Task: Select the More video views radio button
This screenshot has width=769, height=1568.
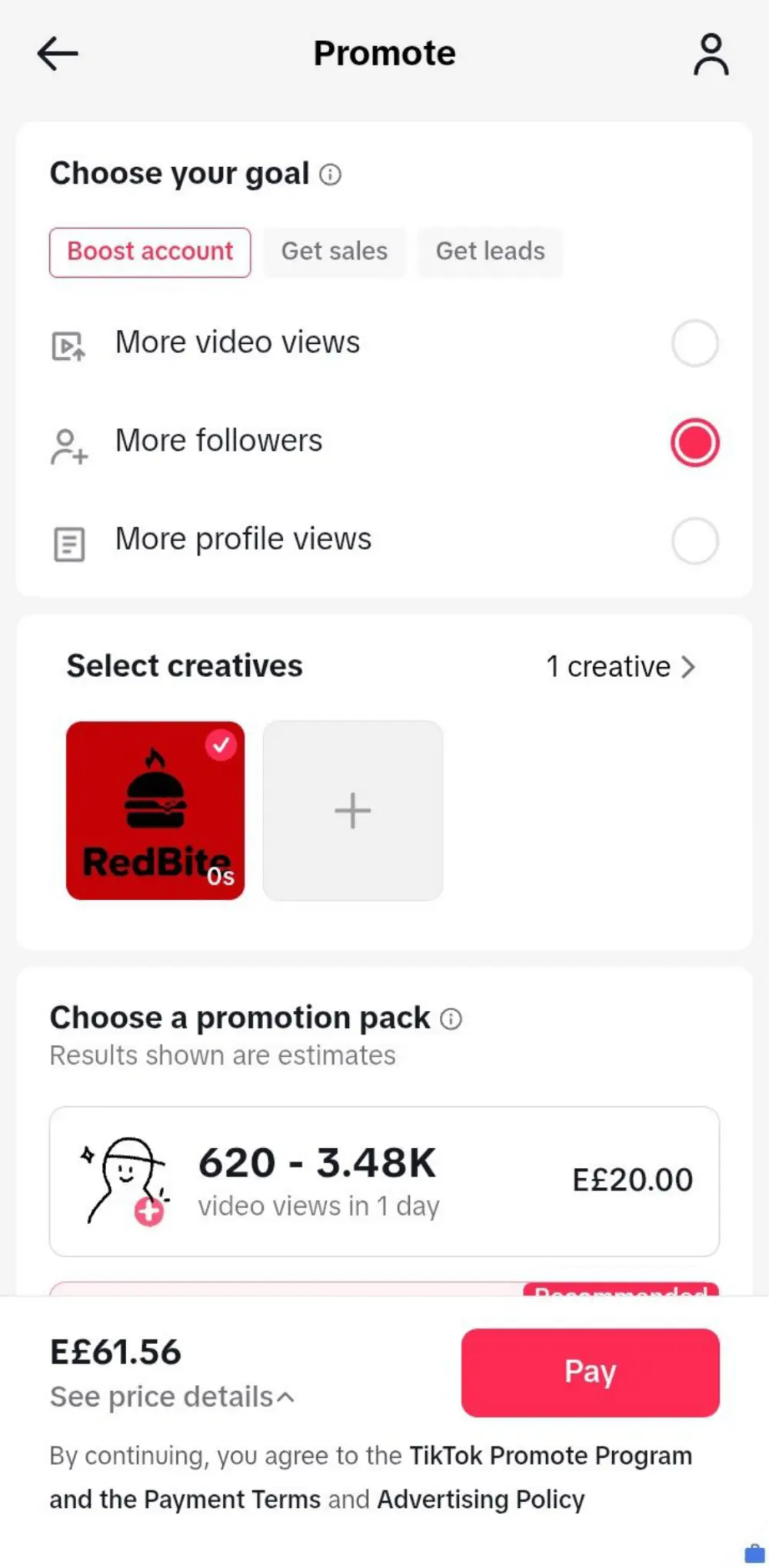Action: click(x=694, y=344)
